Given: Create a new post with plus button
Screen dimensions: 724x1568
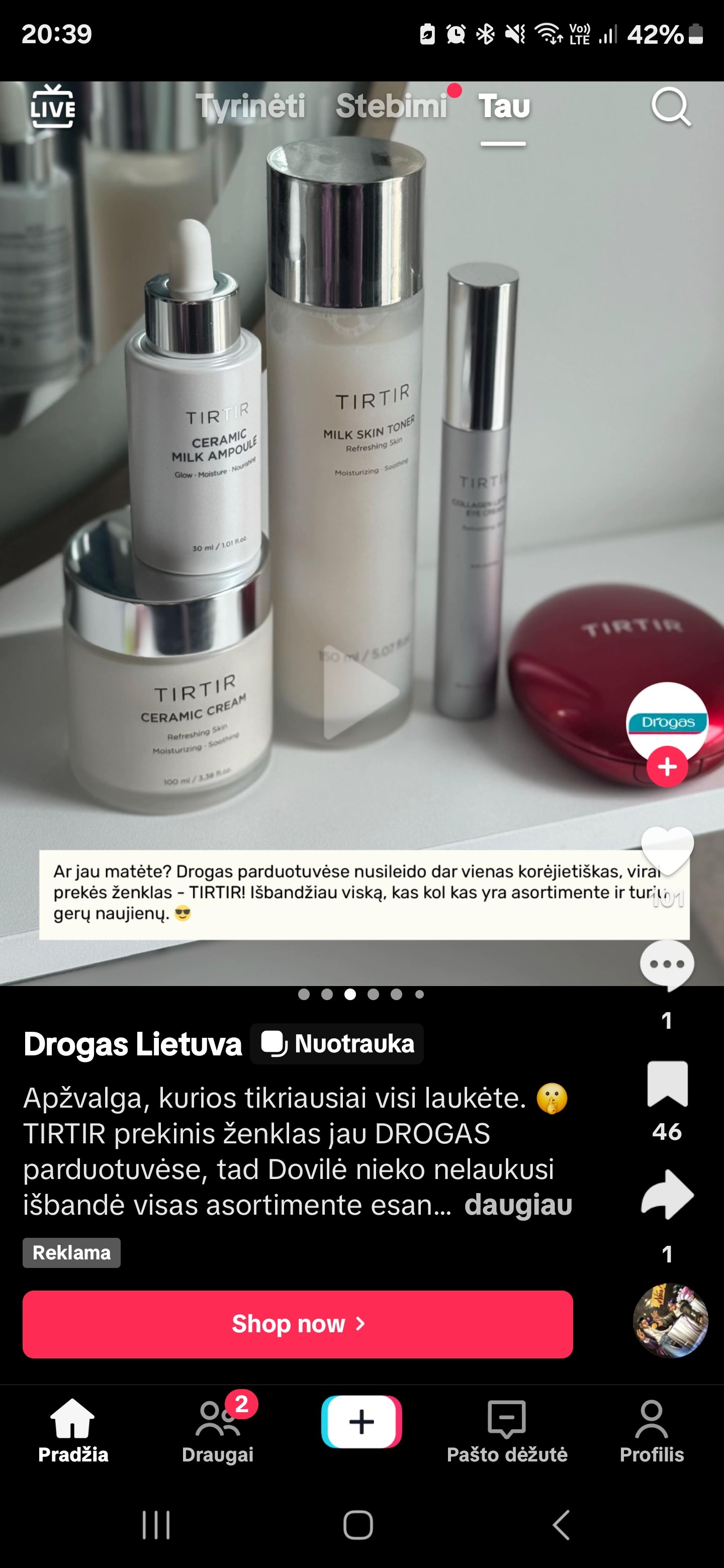Looking at the screenshot, I should (x=361, y=1422).
